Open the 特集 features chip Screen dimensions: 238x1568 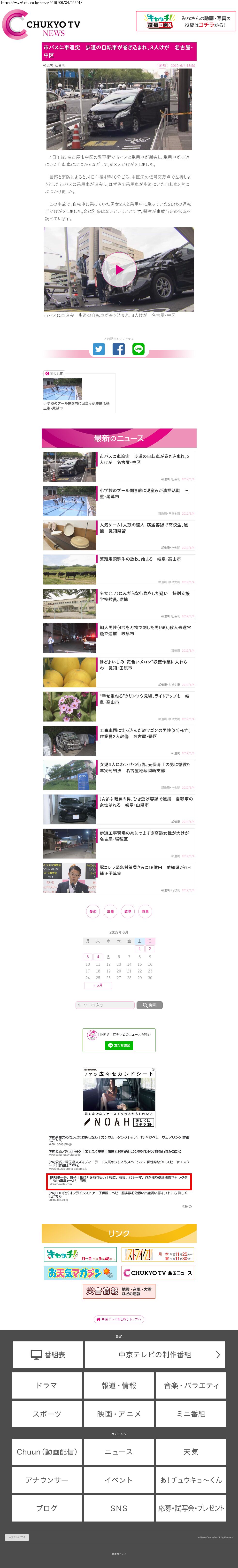[x=145, y=911]
